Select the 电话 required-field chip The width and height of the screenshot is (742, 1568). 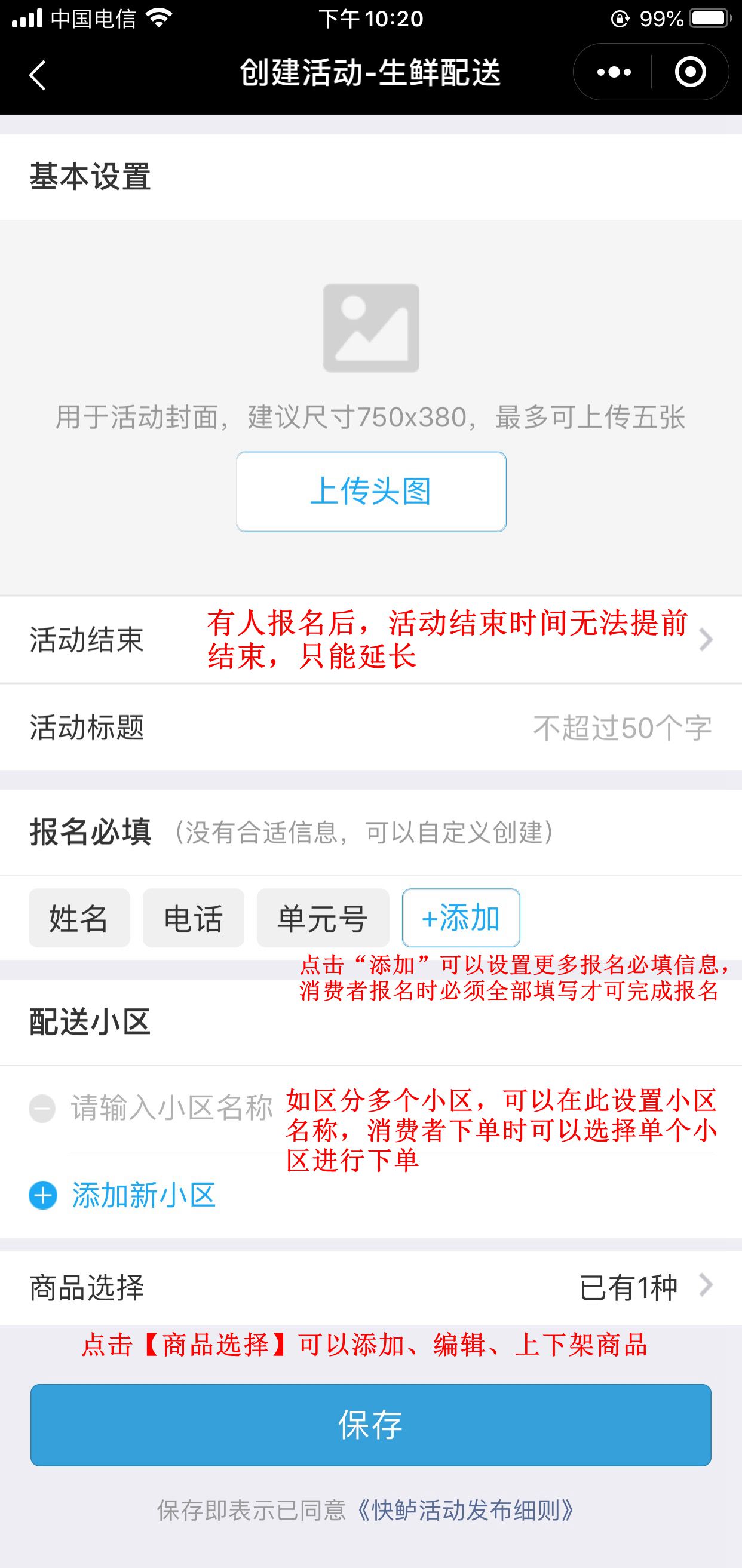point(193,918)
